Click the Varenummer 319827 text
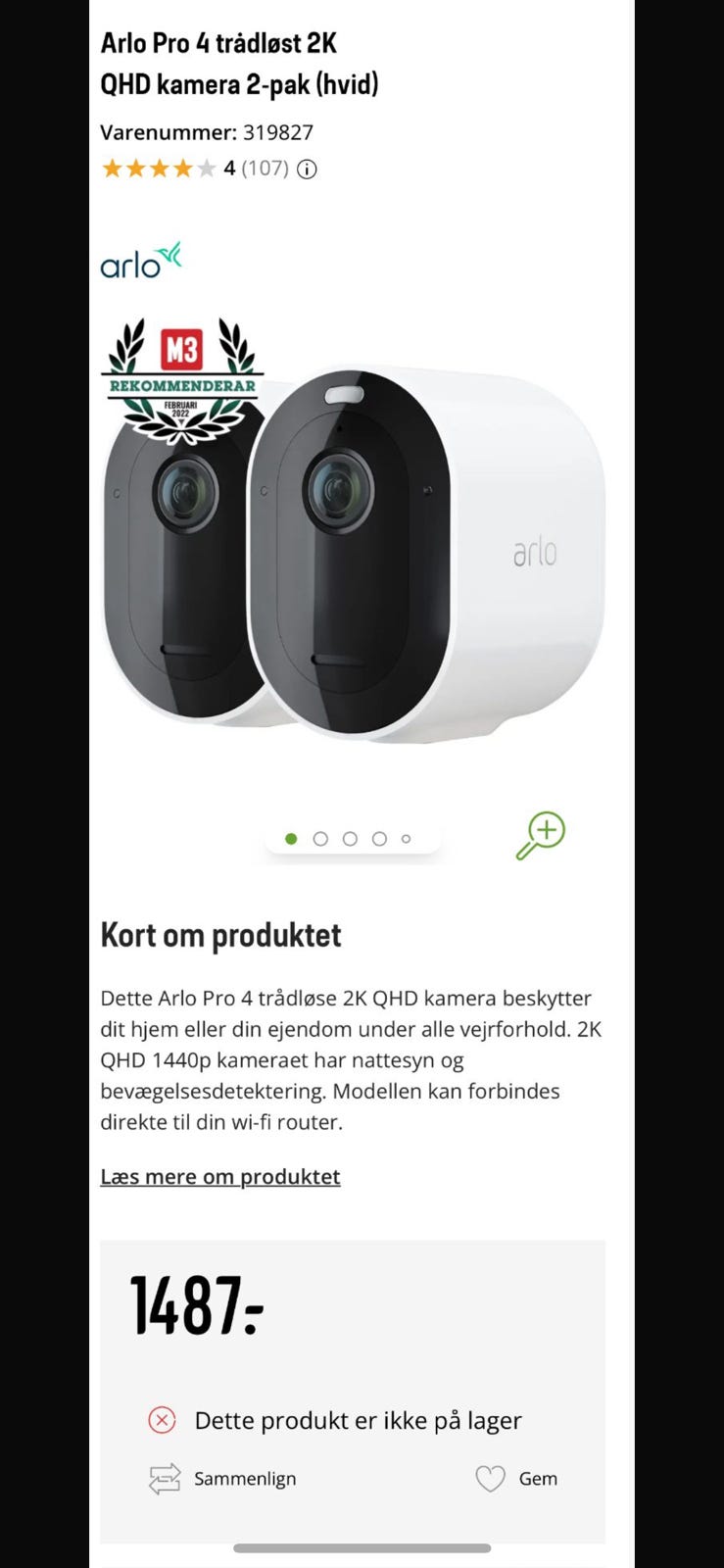 (206, 132)
